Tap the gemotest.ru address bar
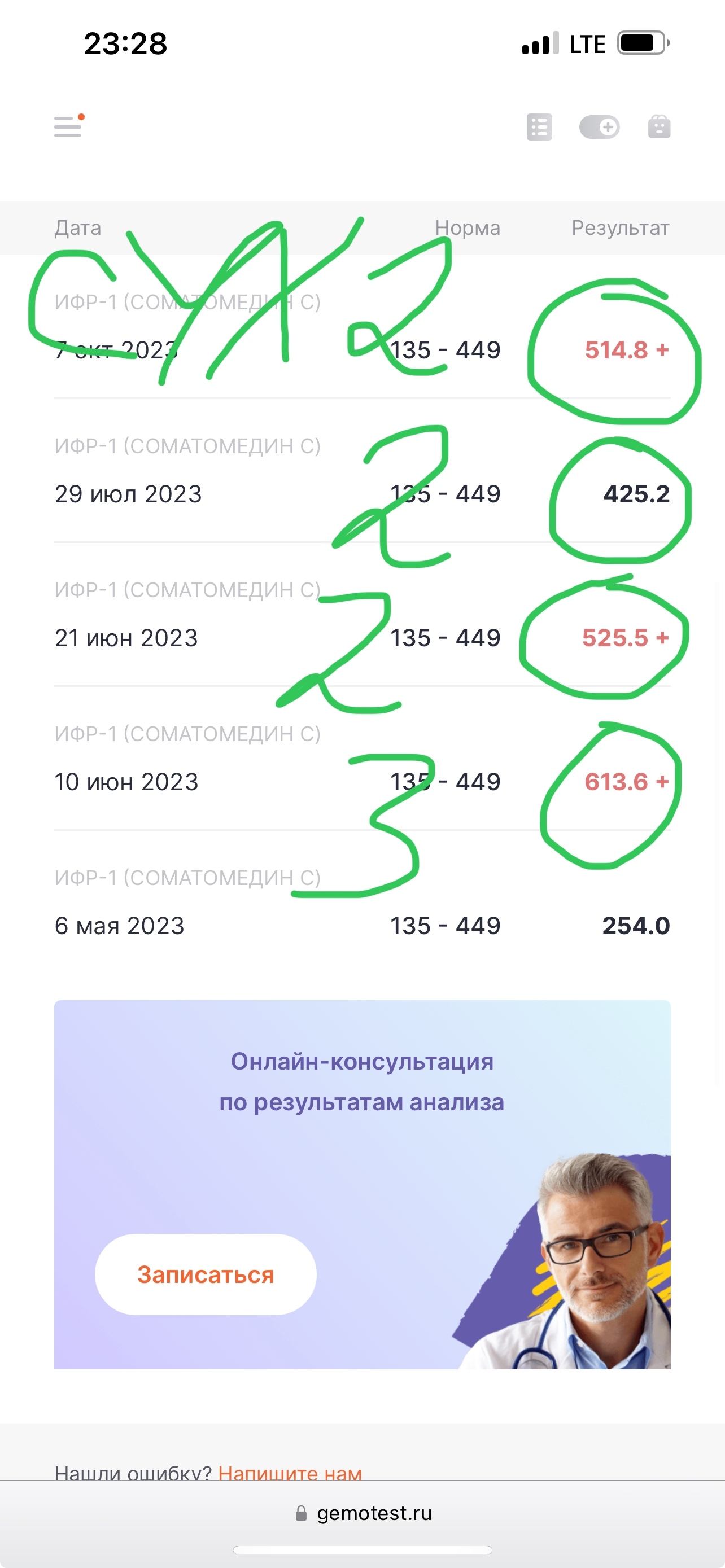 363,1513
